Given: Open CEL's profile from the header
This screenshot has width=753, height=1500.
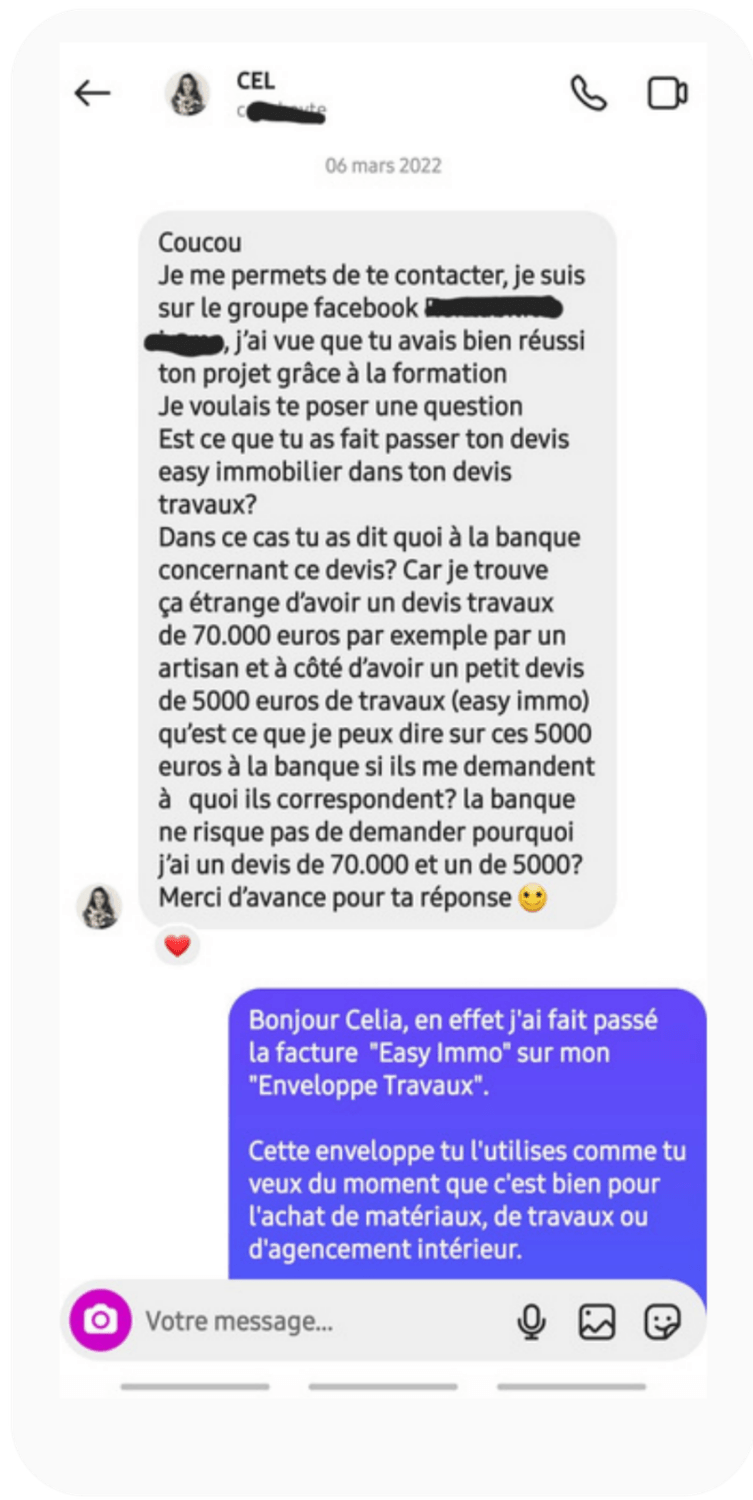Looking at the screenshot, I should point(187,94).
